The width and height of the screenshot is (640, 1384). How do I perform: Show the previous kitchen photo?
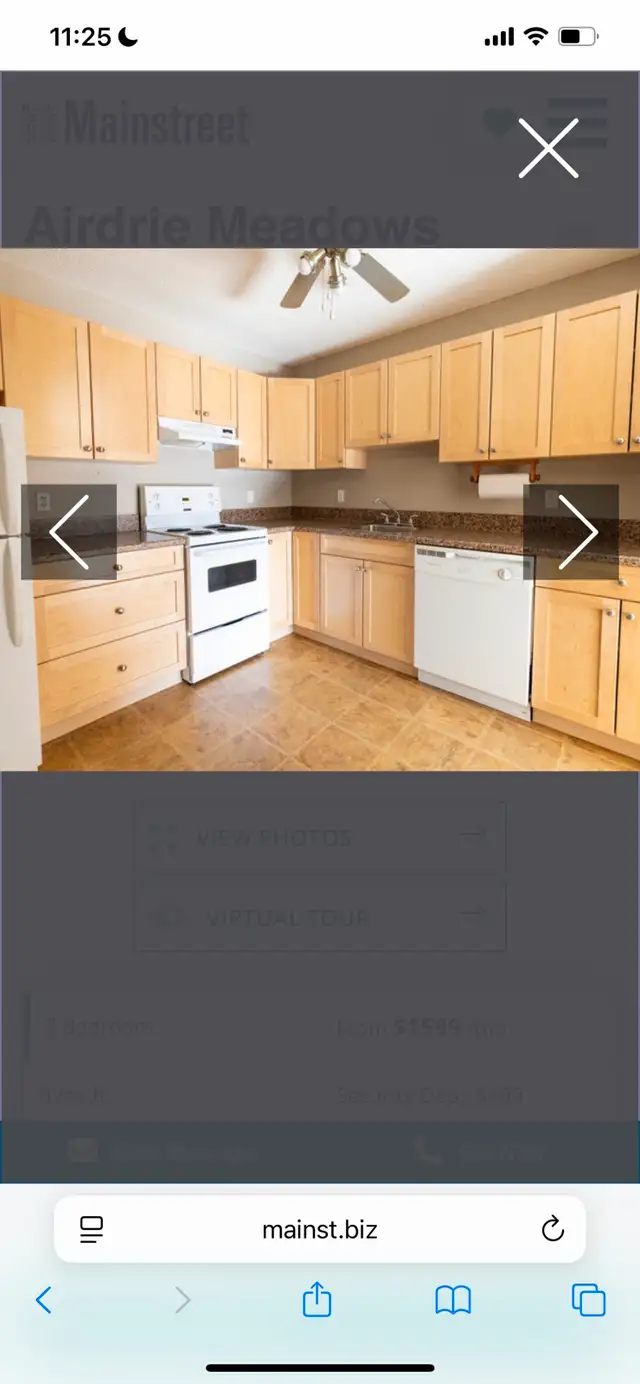(x=69, y=532)
